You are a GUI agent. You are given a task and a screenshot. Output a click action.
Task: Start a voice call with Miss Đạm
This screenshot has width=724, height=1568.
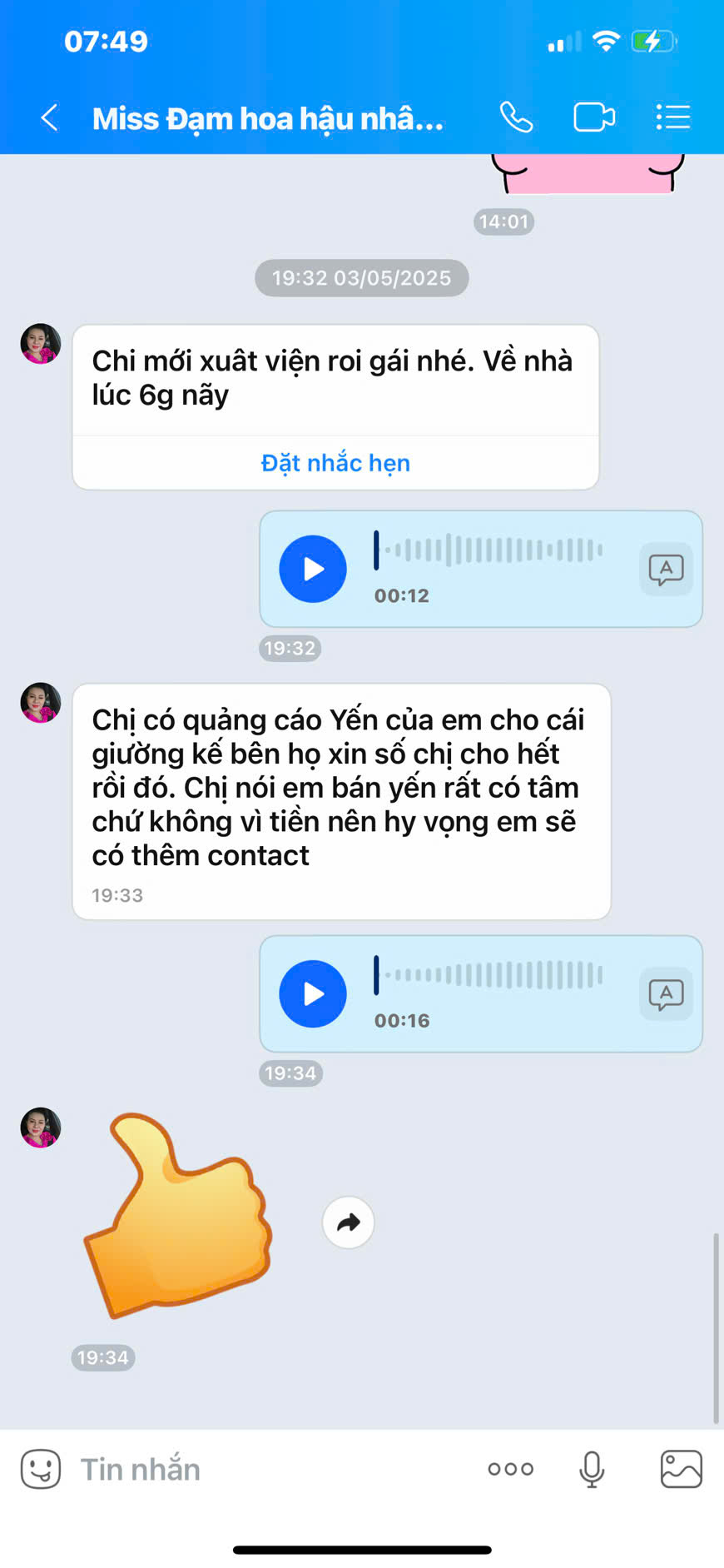click(516, 118)
